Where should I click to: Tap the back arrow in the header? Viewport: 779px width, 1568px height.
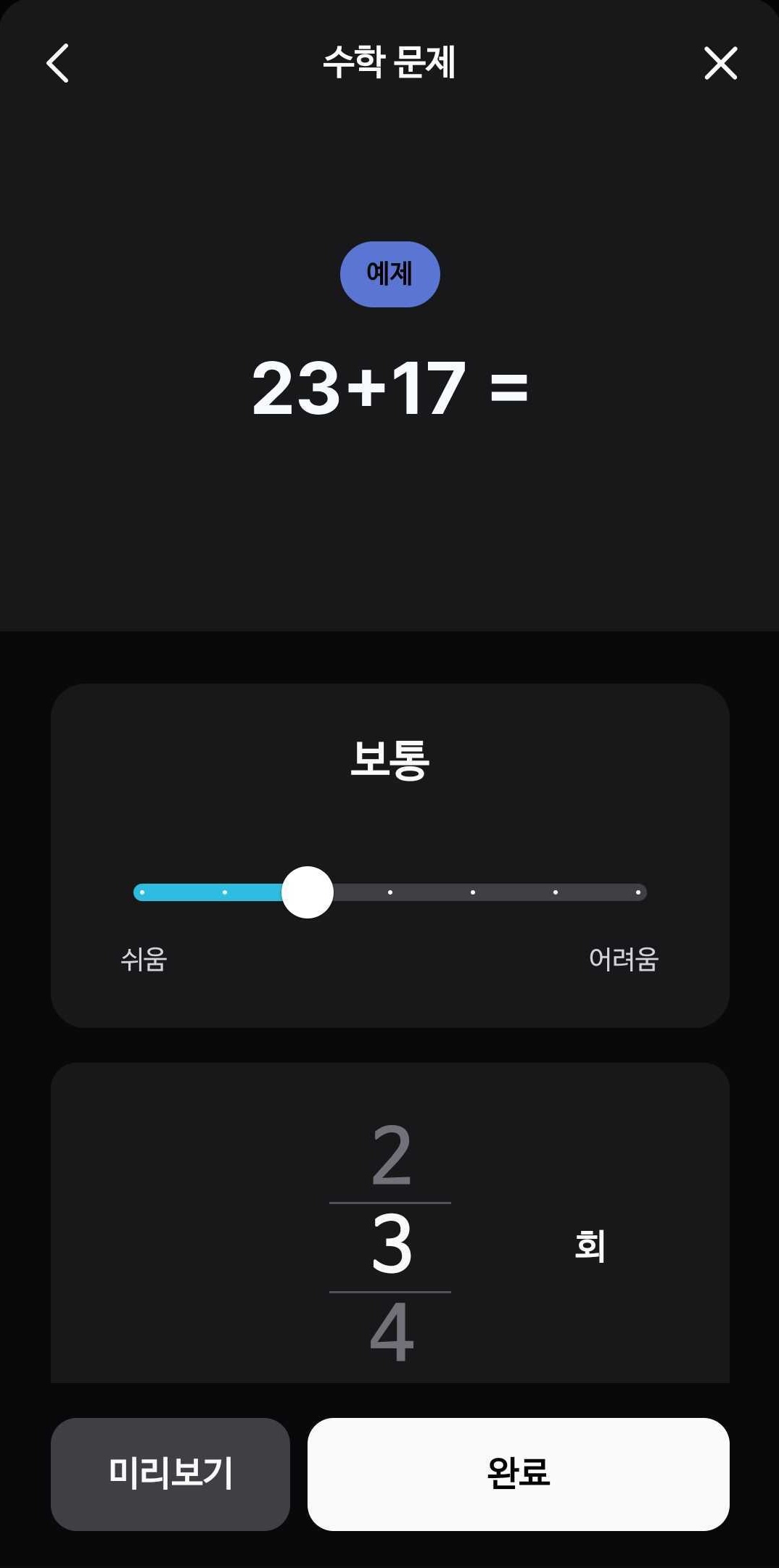(x=58, y=65)
